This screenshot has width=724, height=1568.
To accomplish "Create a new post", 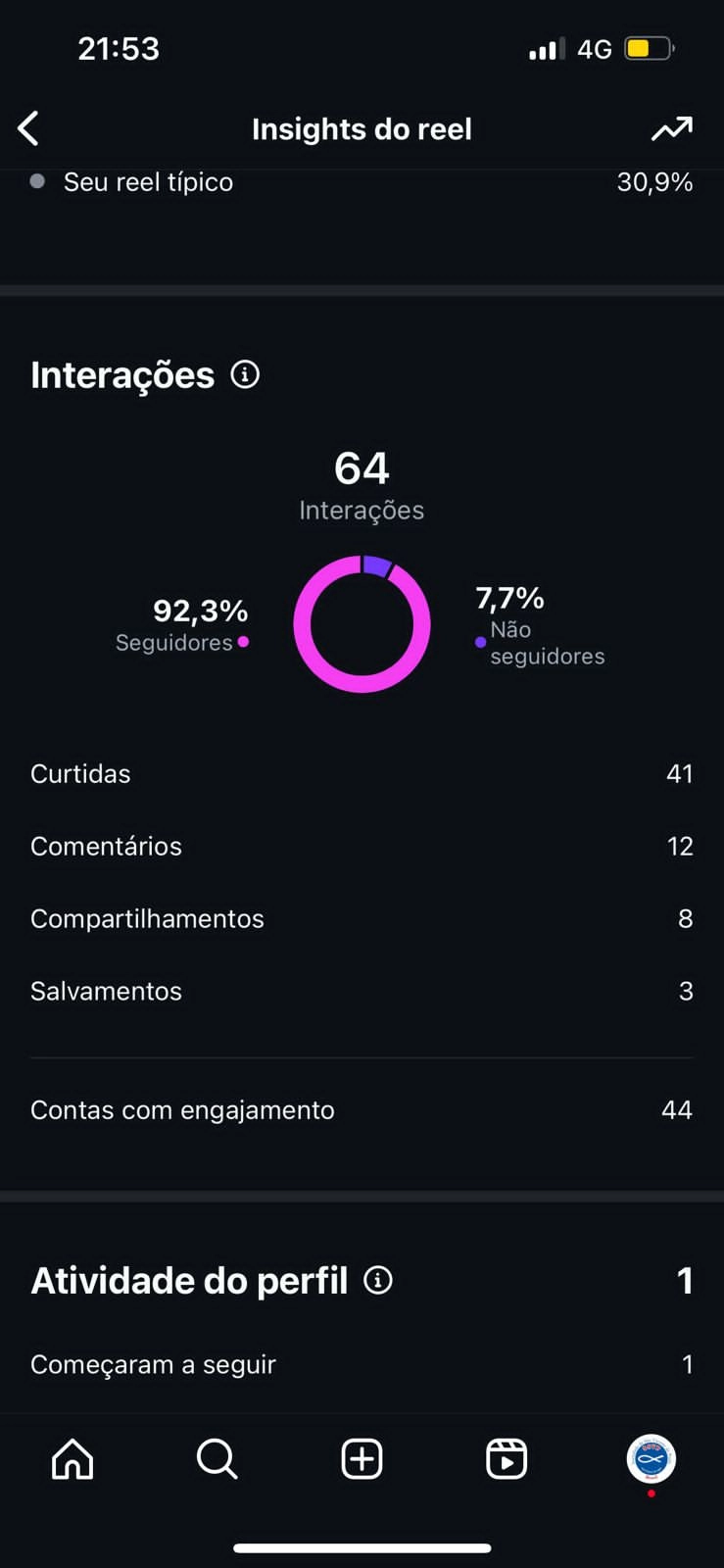I will (x=362, y=1458).
